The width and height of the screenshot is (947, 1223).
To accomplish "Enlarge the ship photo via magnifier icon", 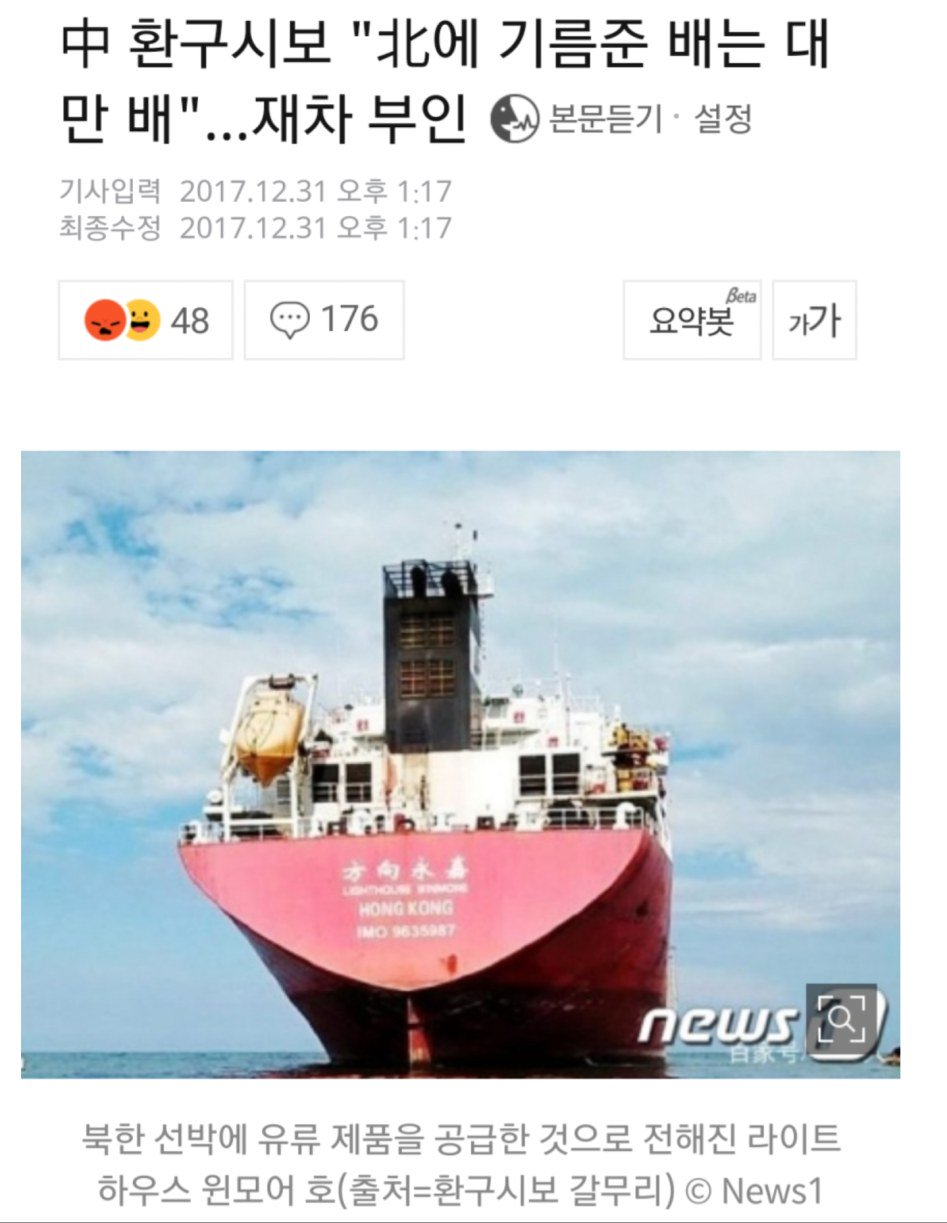I will (x=841, y=1019).
